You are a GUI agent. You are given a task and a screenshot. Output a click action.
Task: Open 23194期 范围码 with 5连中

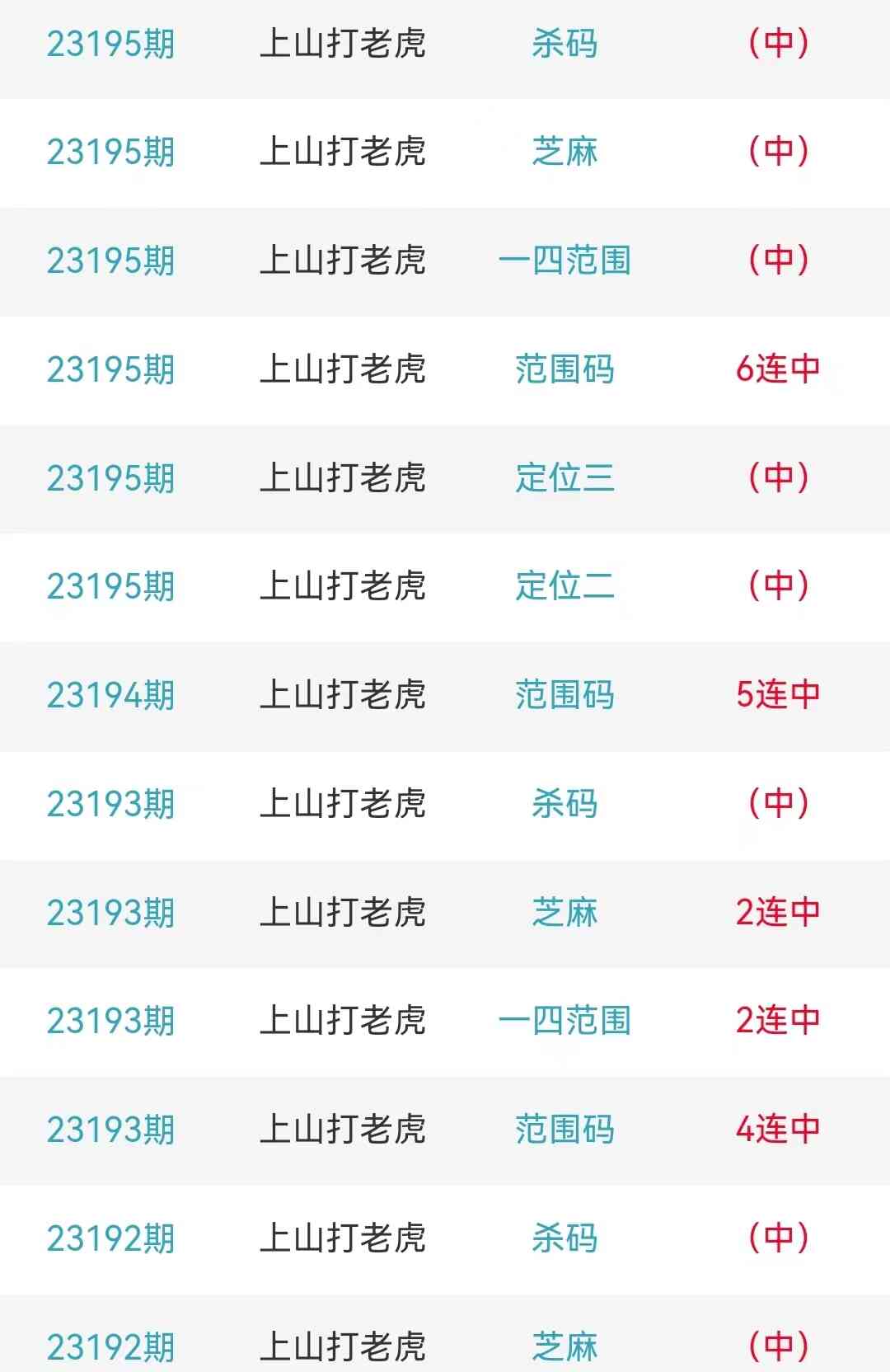click(x=564, y=695)
